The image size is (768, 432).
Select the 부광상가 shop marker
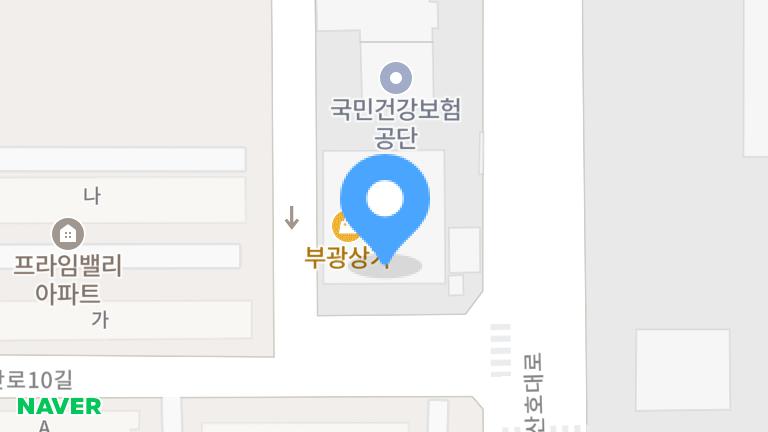coord(341,226)
